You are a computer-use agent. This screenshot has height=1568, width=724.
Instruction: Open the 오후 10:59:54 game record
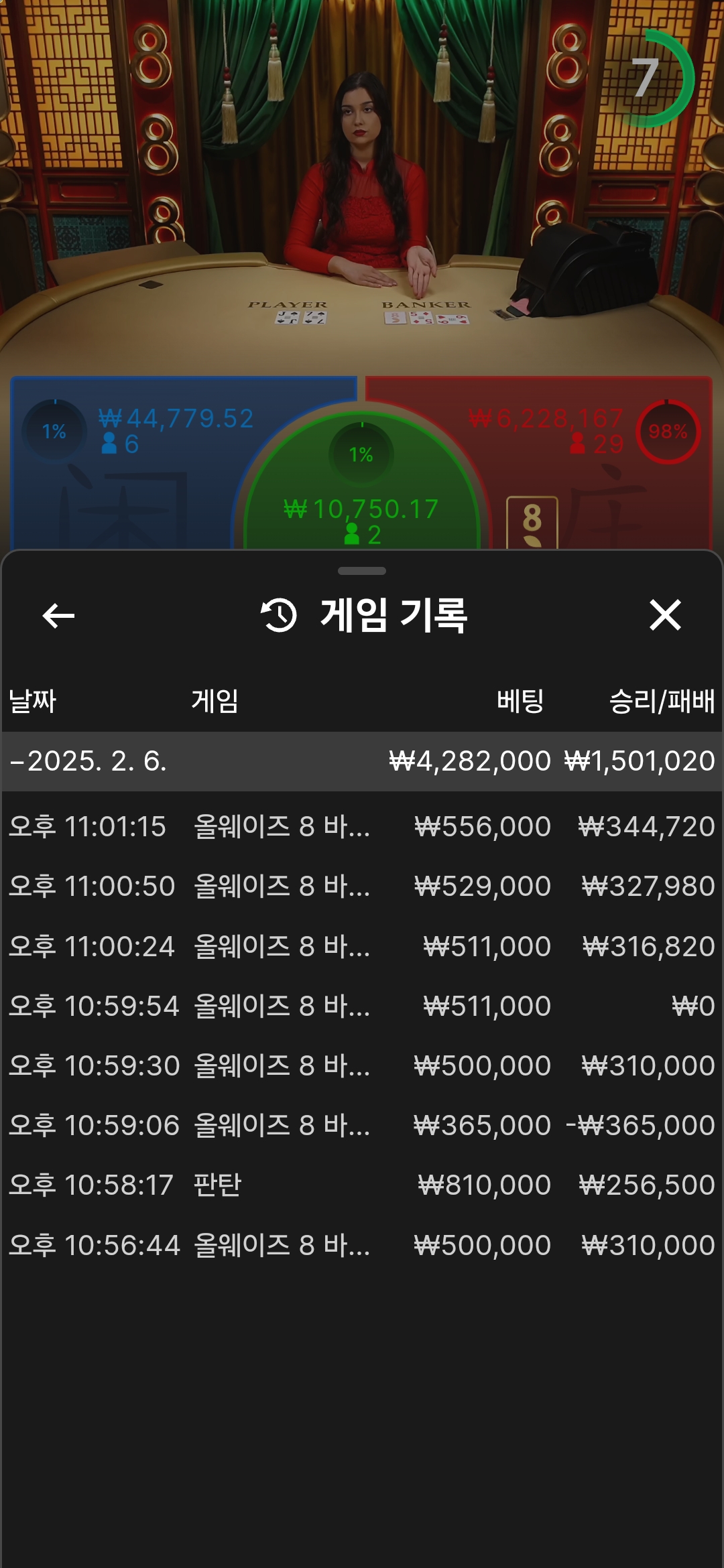[362, 1006]
